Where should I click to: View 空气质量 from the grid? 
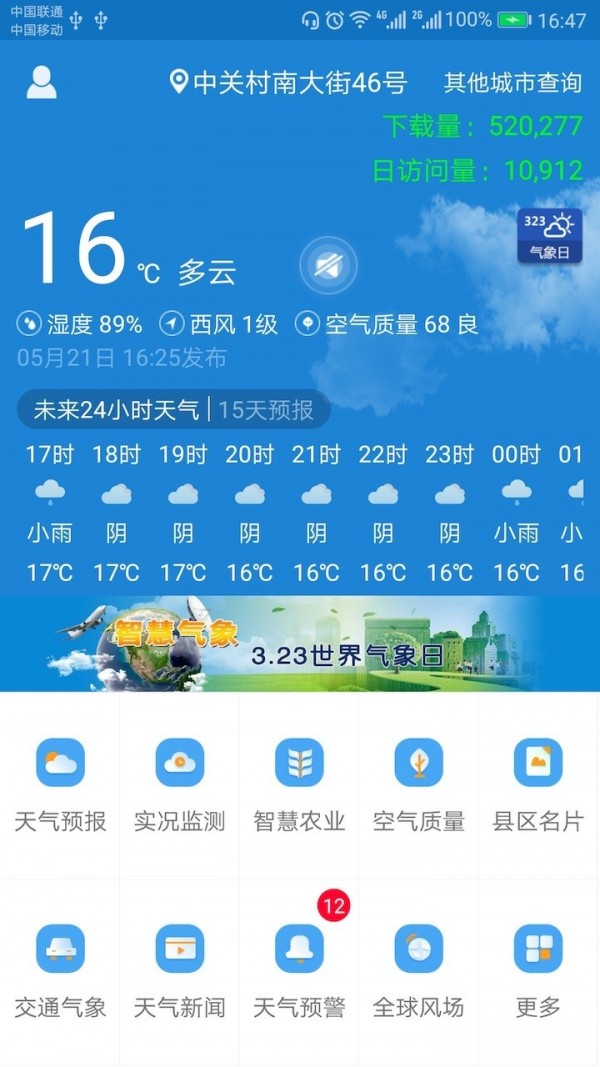click(419, 785)
